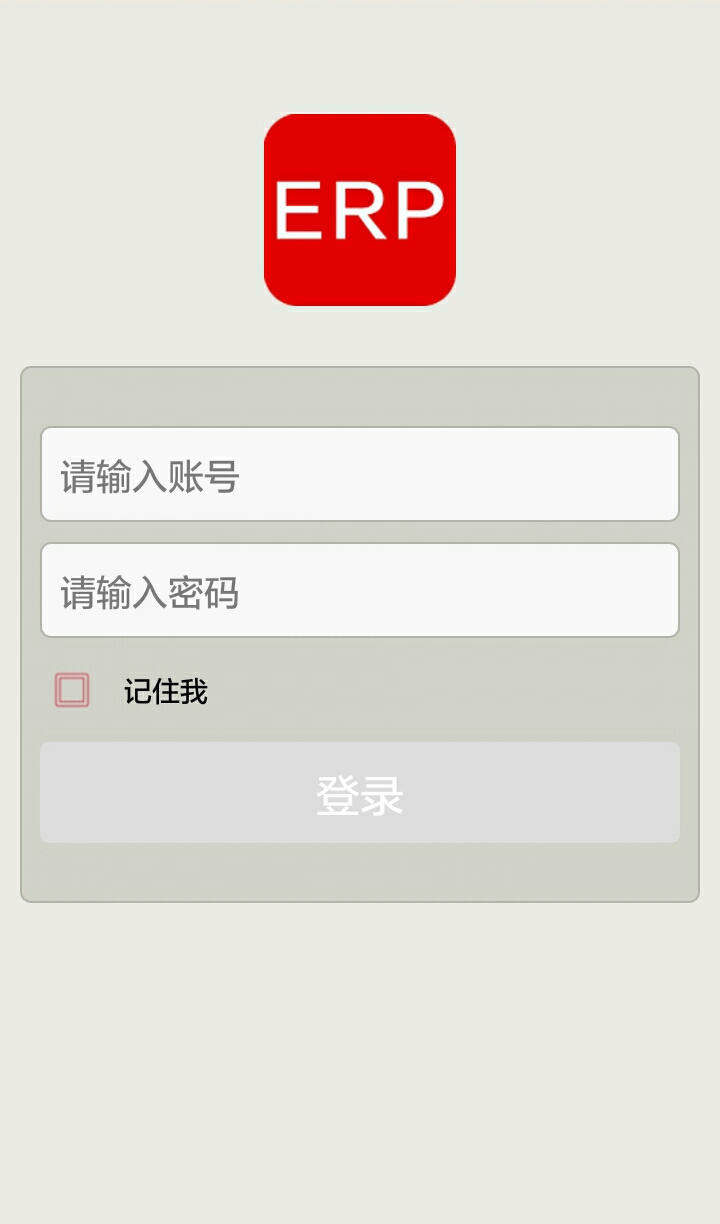Tap the 登录 login button

(360, 792)
